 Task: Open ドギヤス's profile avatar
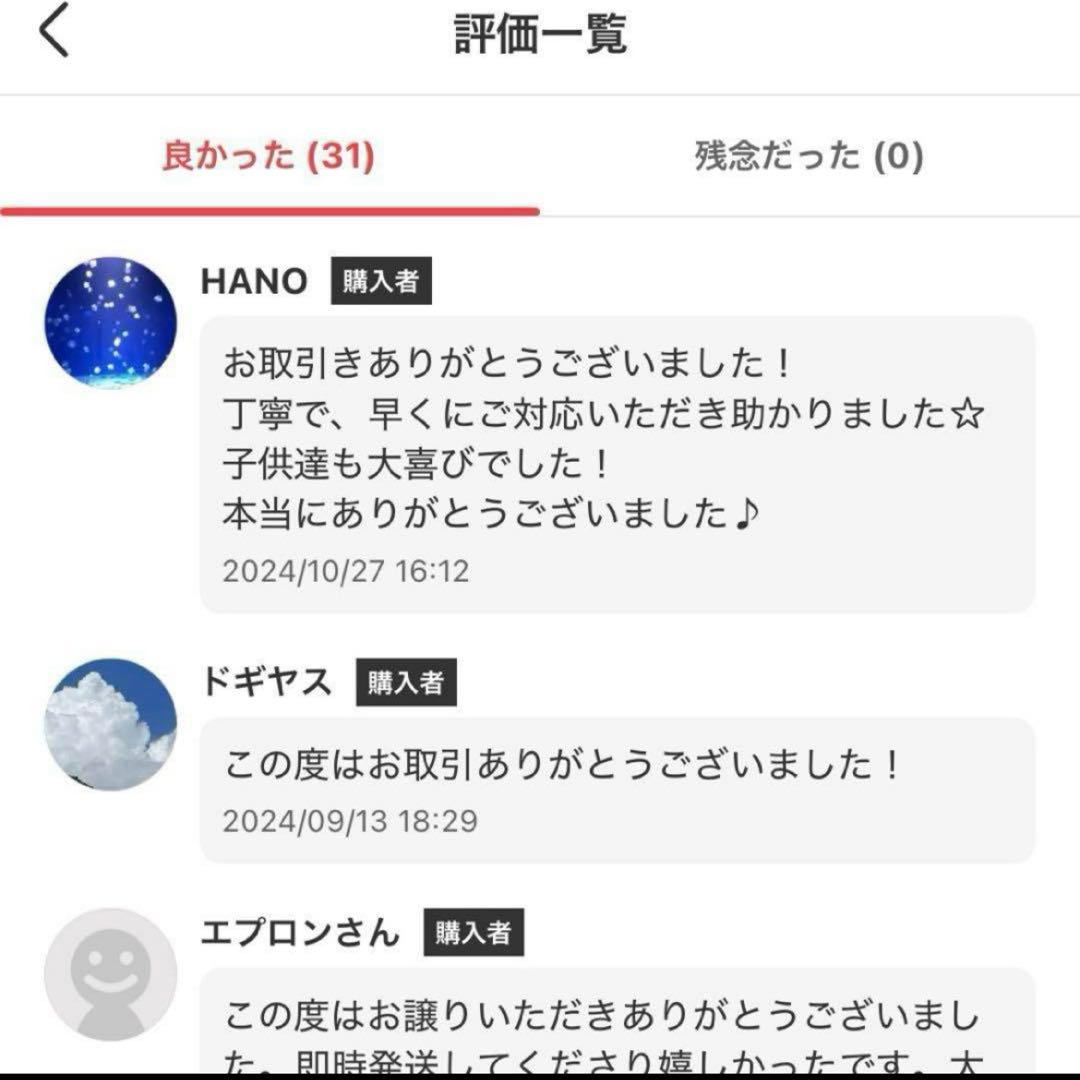111,724
